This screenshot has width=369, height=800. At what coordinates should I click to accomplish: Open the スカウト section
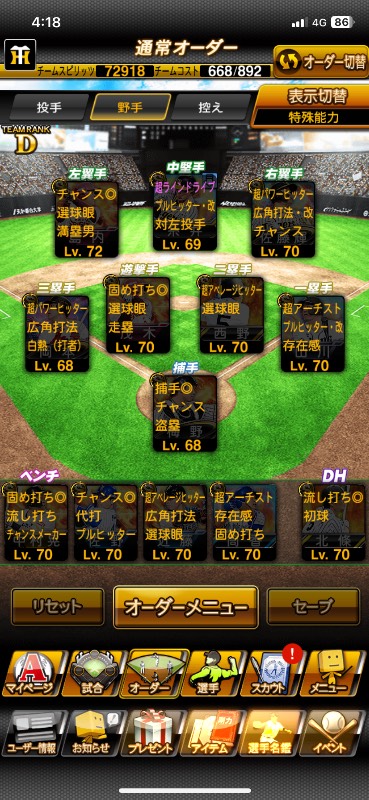click(x=271, y=673)
